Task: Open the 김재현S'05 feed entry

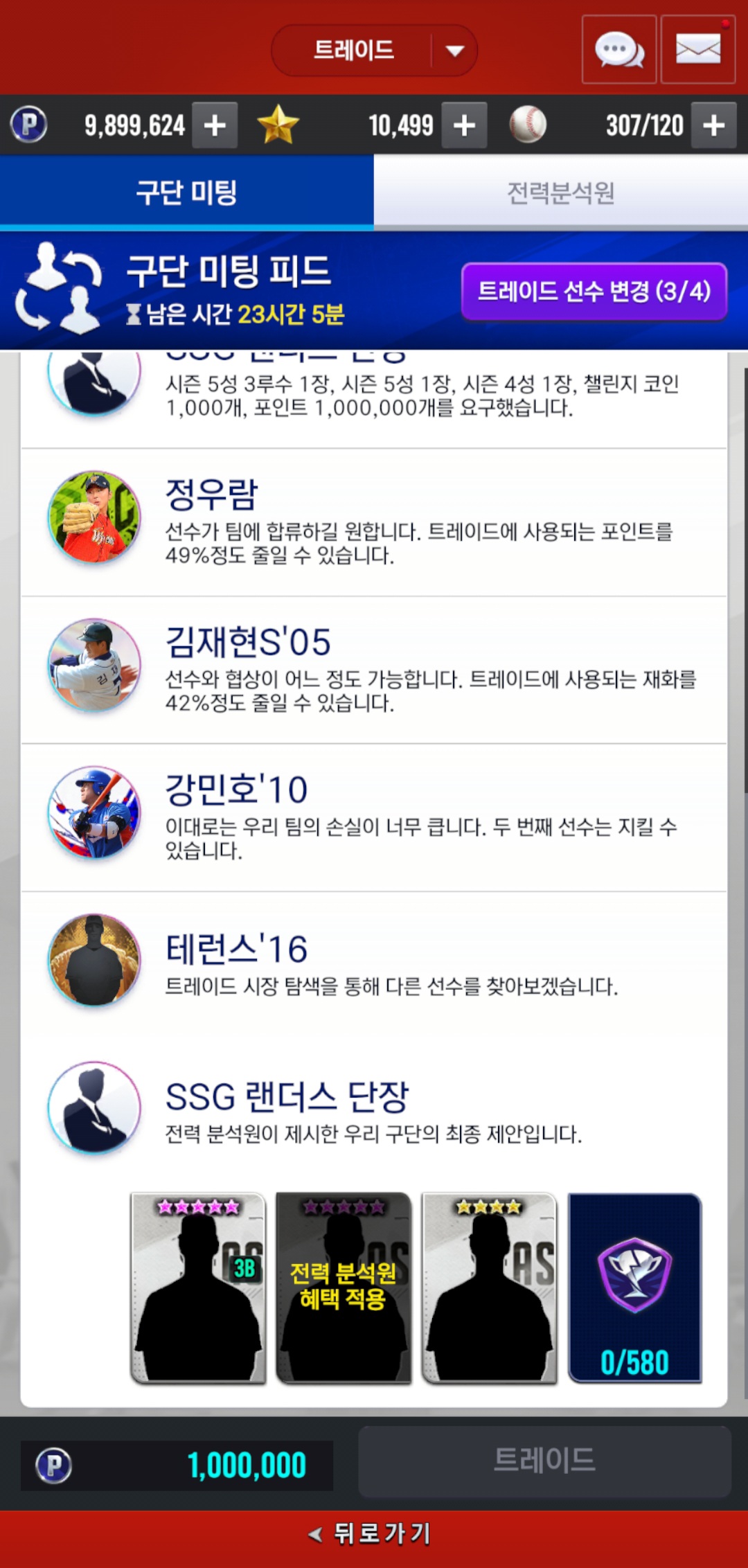Action: (x=374, y=669)
